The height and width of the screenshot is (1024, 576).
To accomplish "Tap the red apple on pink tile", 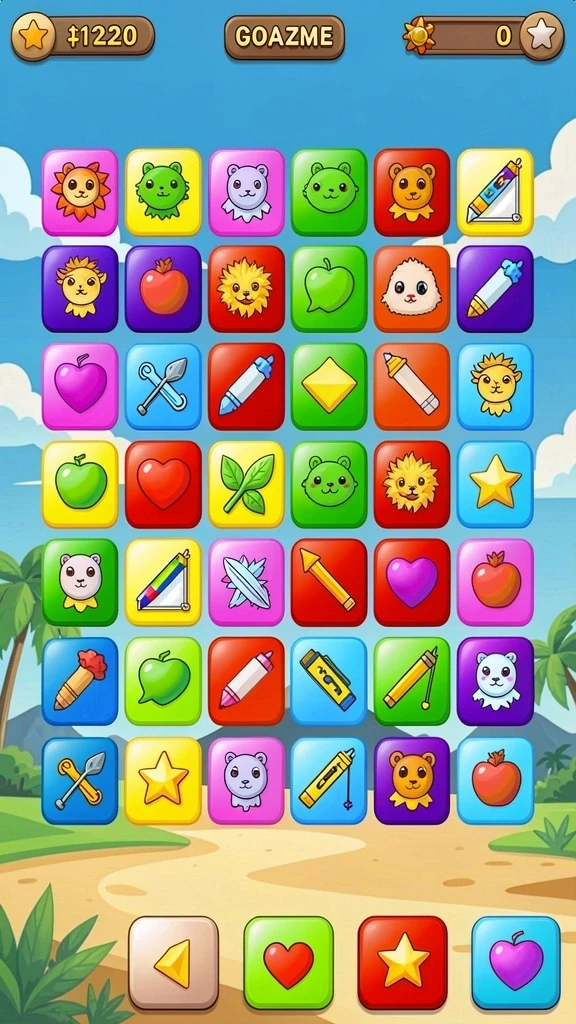I will 495,582.
